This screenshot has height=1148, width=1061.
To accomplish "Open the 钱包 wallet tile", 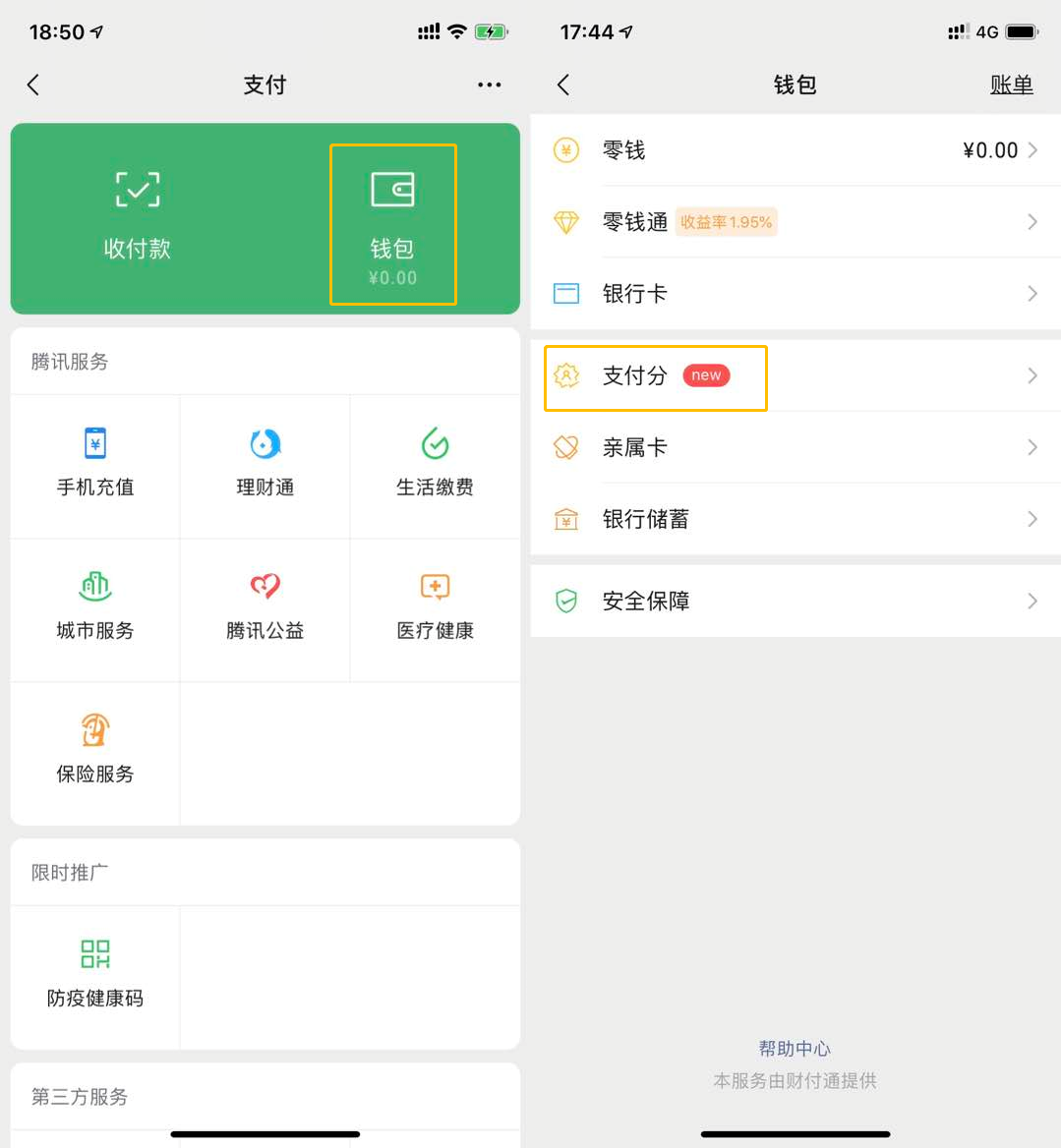I will click(393, 225).
